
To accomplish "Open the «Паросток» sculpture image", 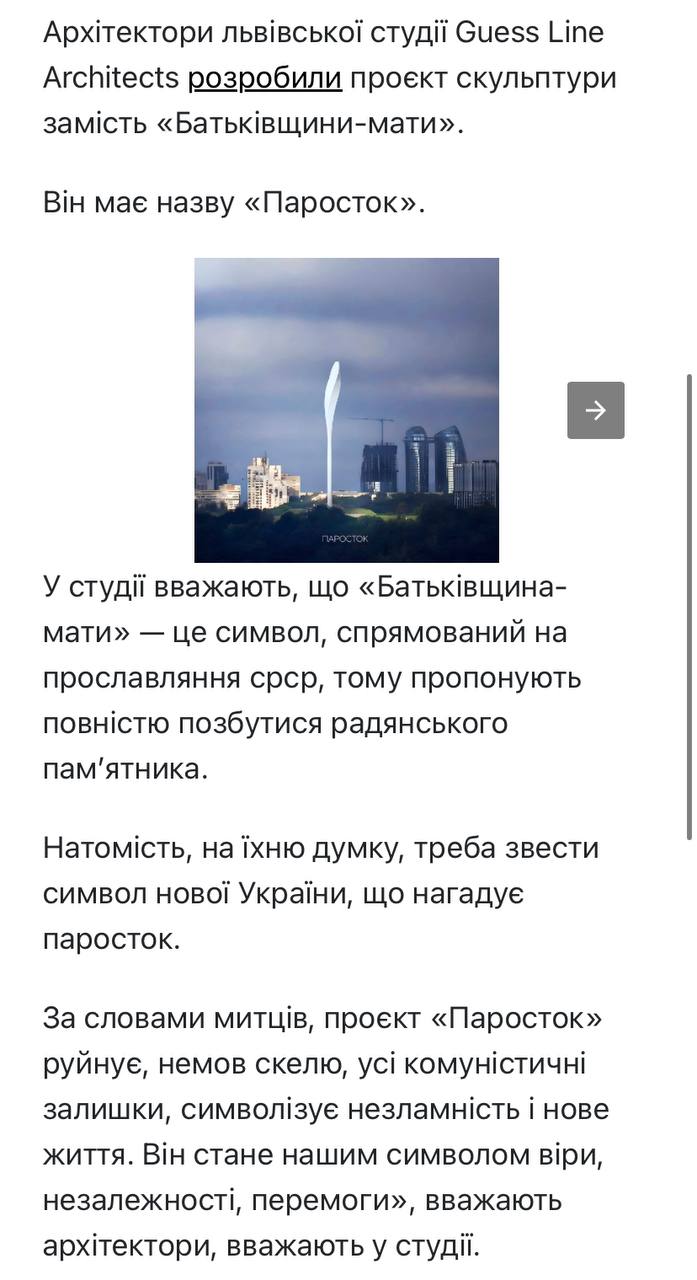I will [346, 410].
